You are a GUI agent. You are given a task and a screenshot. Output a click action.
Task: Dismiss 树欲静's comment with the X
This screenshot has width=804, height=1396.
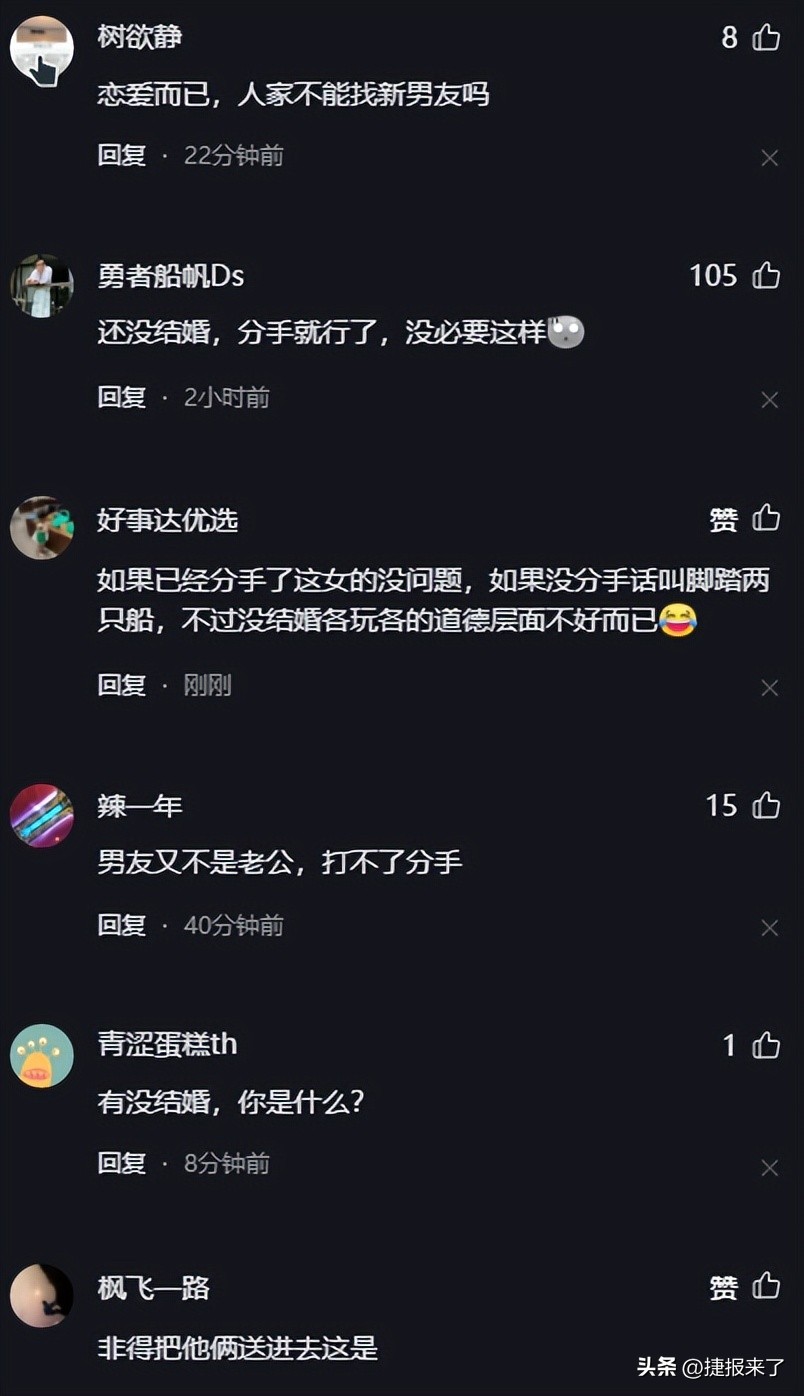coord(769,158)
